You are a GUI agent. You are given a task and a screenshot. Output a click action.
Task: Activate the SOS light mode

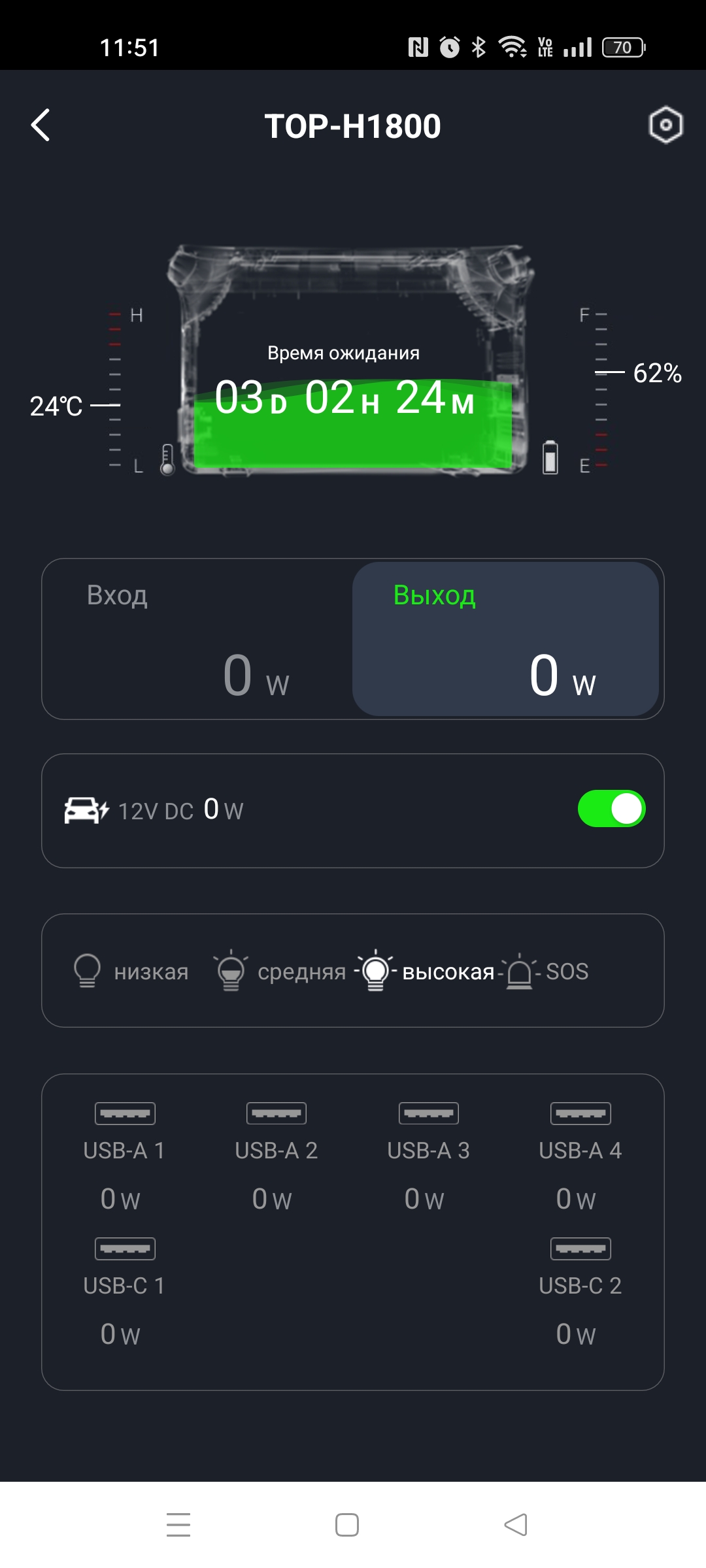point(548,972)
